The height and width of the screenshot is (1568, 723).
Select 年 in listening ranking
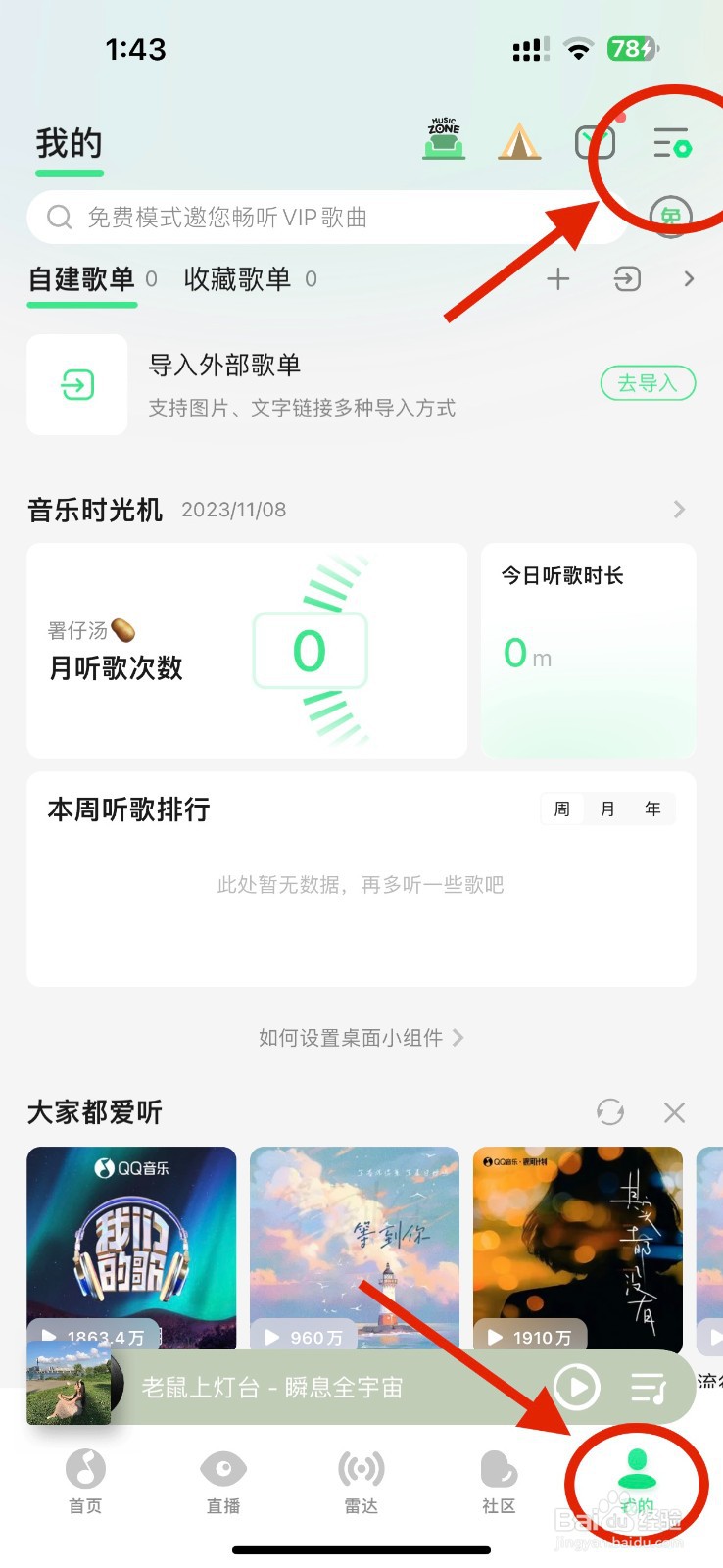(x=652, y=809)
